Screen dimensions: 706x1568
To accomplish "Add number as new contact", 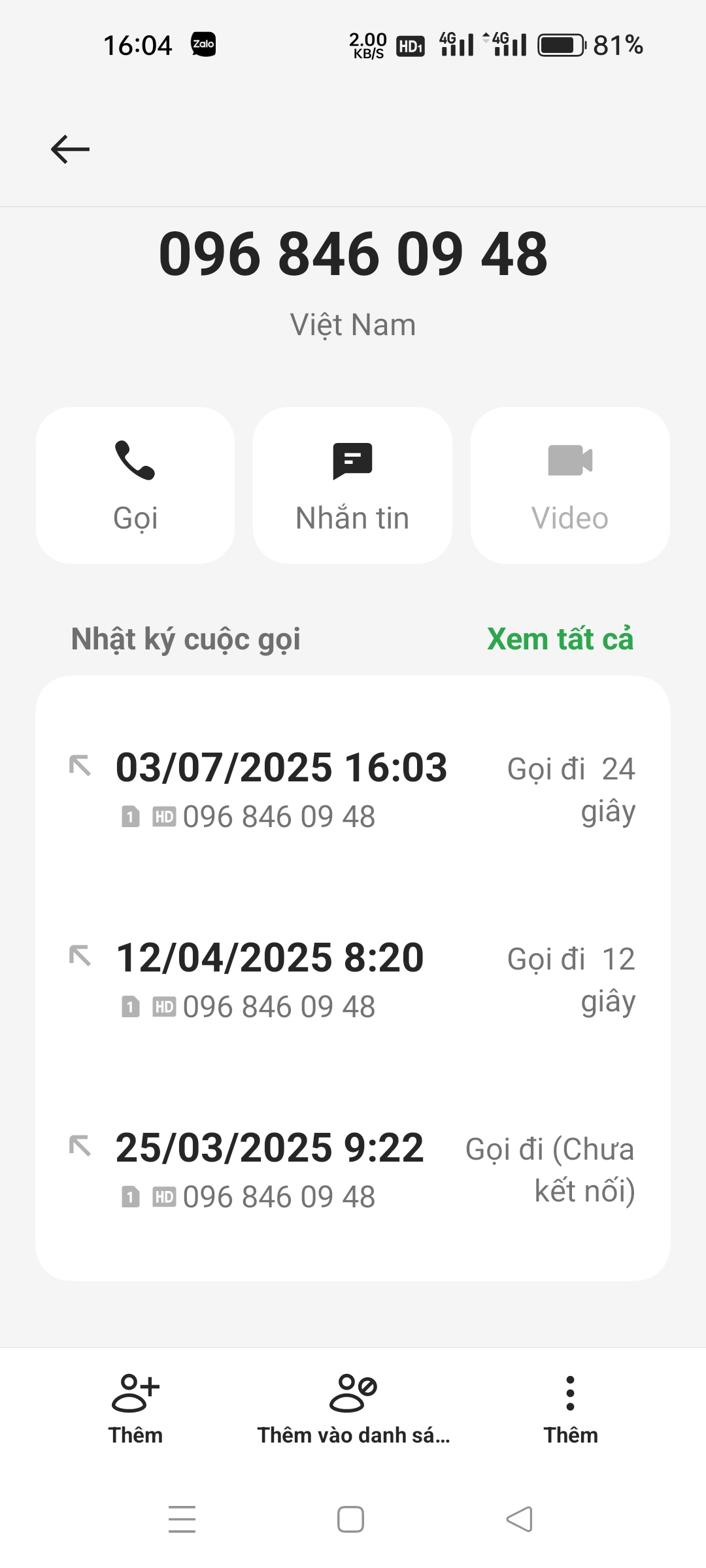I will [135, 1408].
